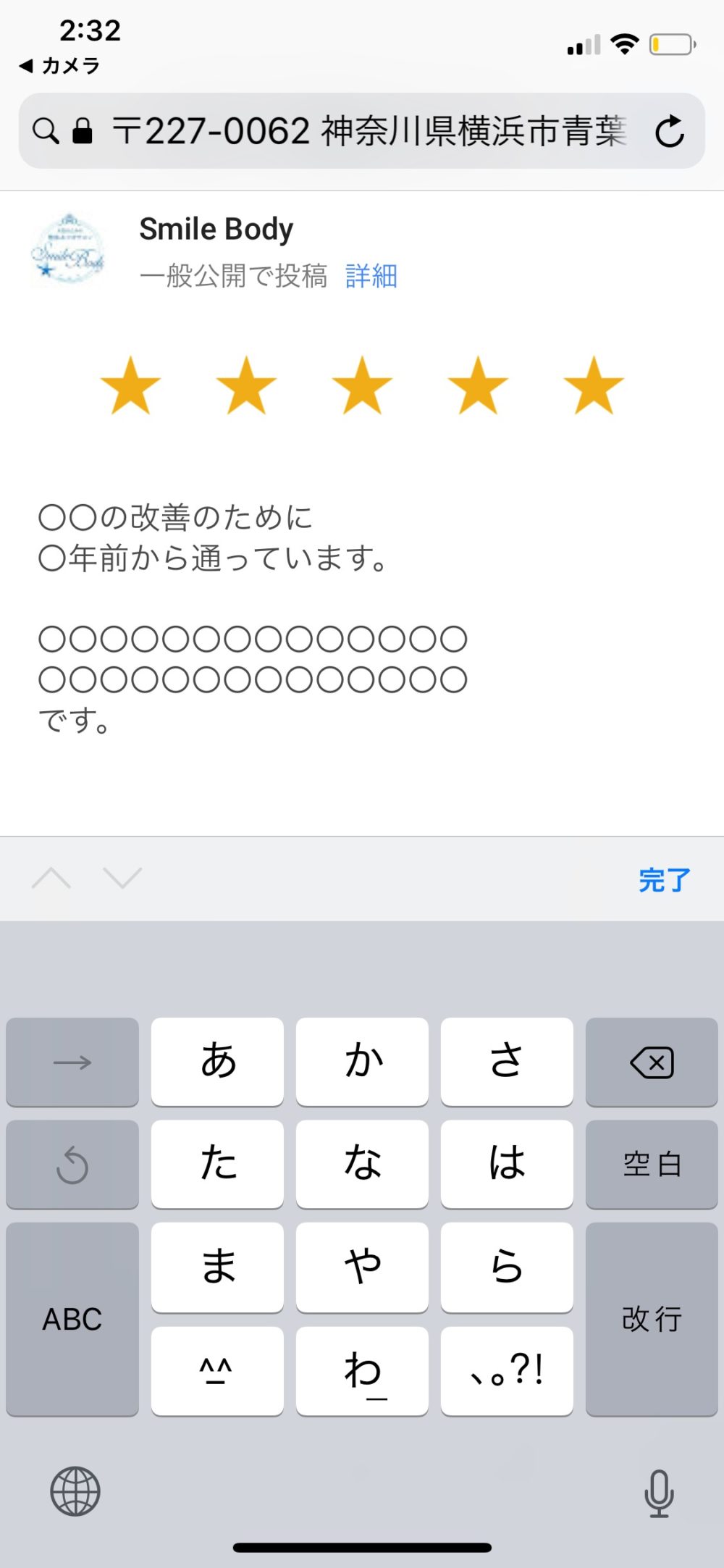Image resolution: width=724 pixels, height=1568 pixels.
Task: Tap the address bar showing 〒227-0062
Action: tap(362, 132)
